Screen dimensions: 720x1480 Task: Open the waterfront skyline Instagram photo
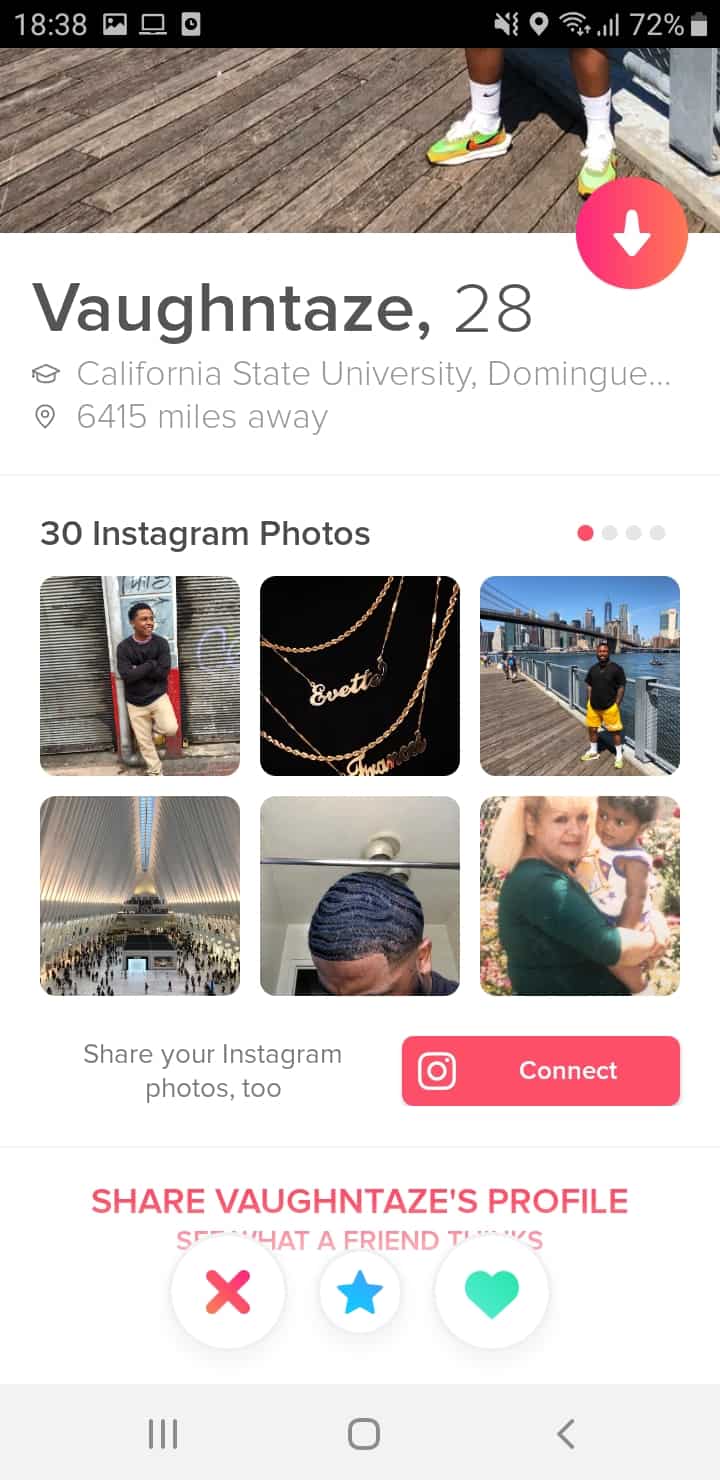pos(580,676)
